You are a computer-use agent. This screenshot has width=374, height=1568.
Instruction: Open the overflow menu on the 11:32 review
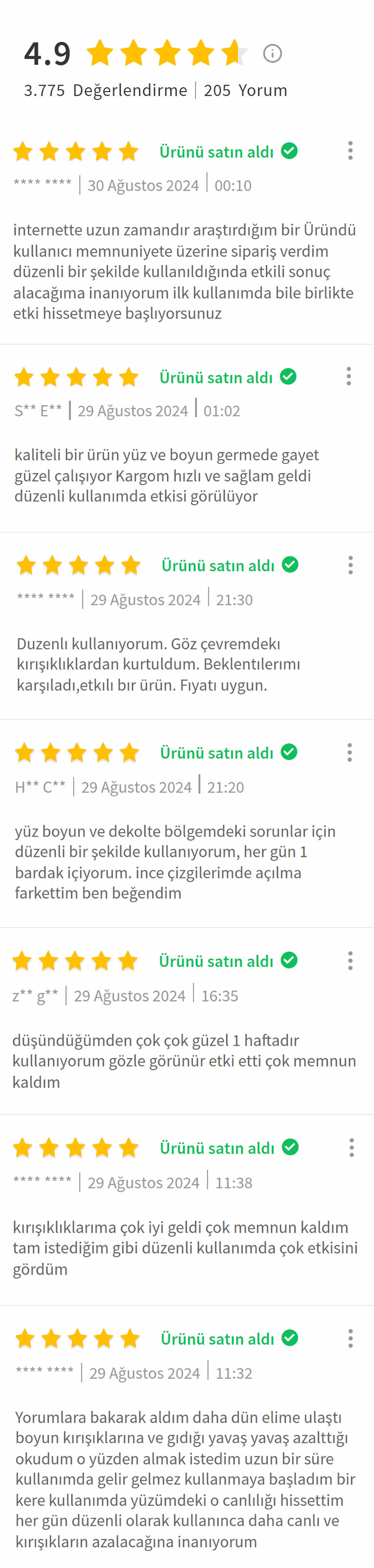(350, 1338)
